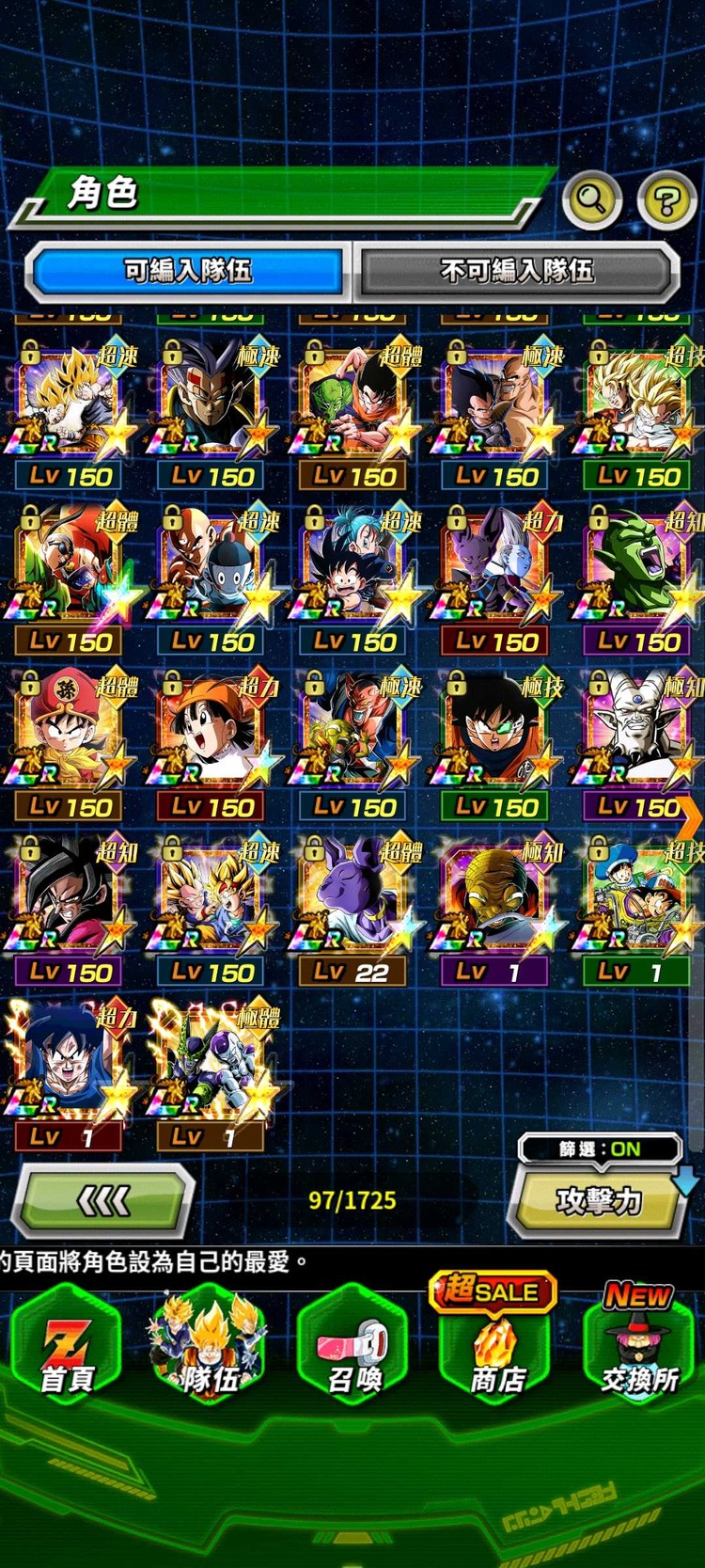The width and height of the screenshot is (705, 1568).
Task: Open the 交換所 exchange
Action: (x=639, y=1347)
